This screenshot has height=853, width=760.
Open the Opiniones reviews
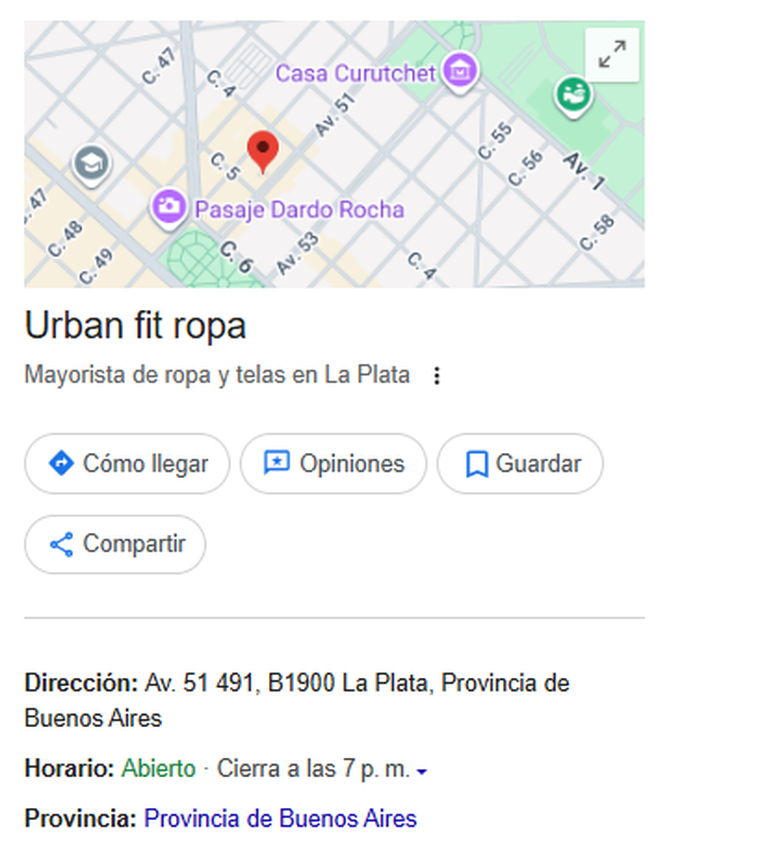point(333,464)
